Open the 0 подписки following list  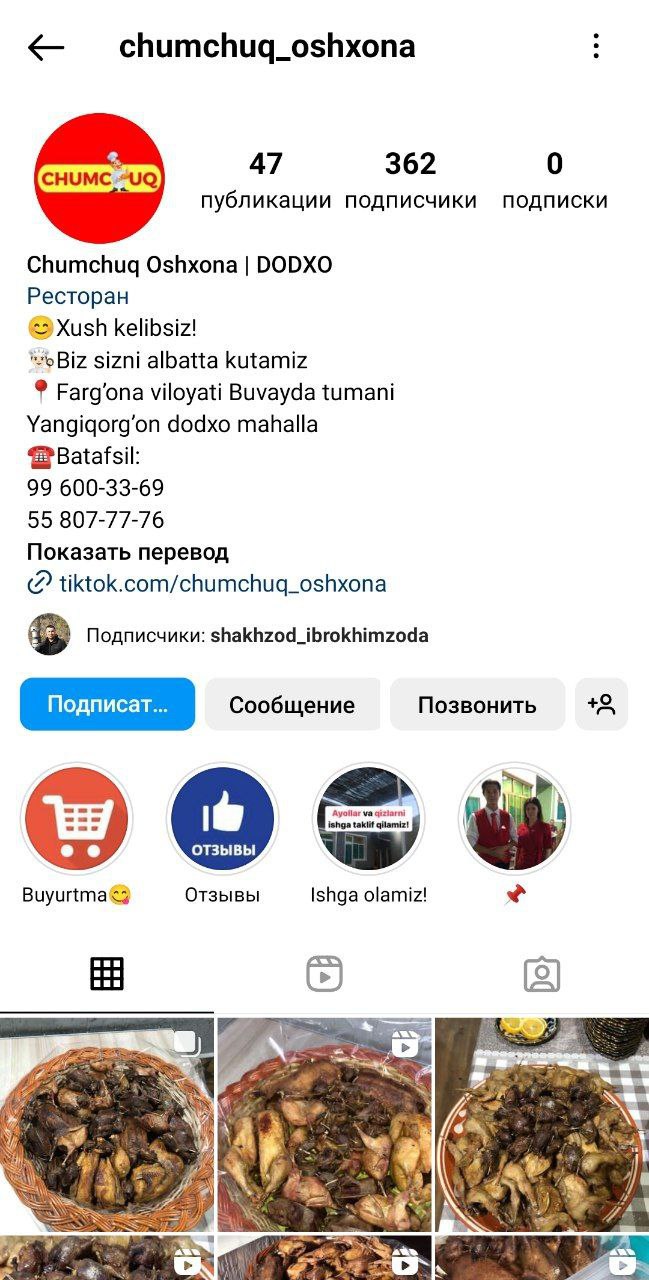click(554, 180)
